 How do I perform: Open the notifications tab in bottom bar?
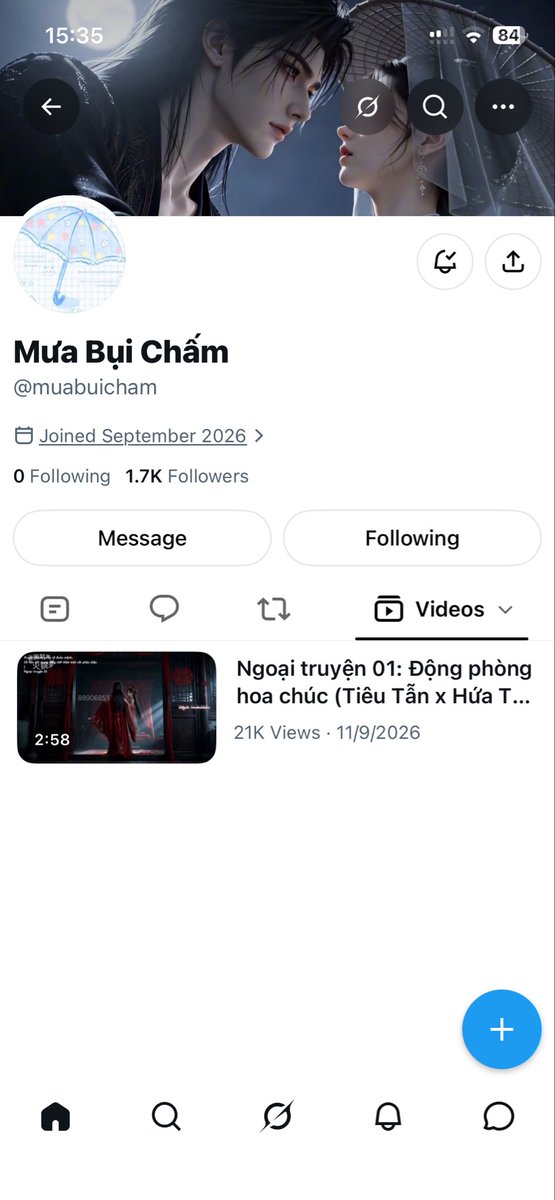tap(388, 1116)
